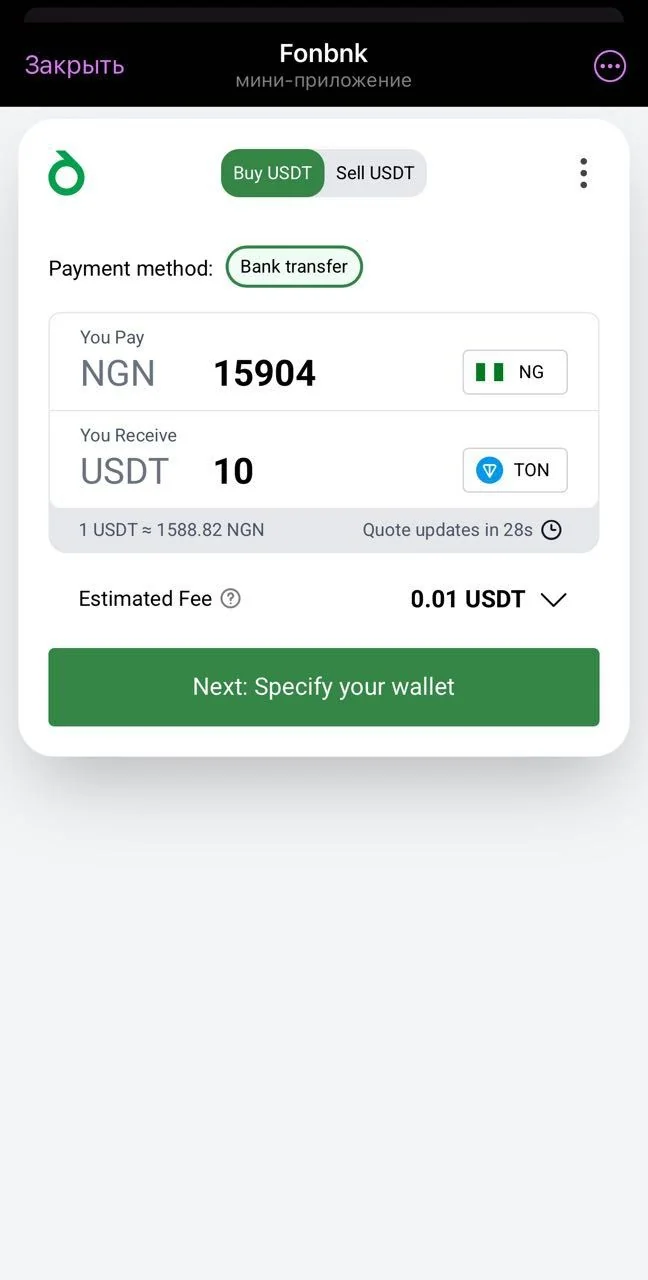Change the Bank transfer payment method

(294, 267)
